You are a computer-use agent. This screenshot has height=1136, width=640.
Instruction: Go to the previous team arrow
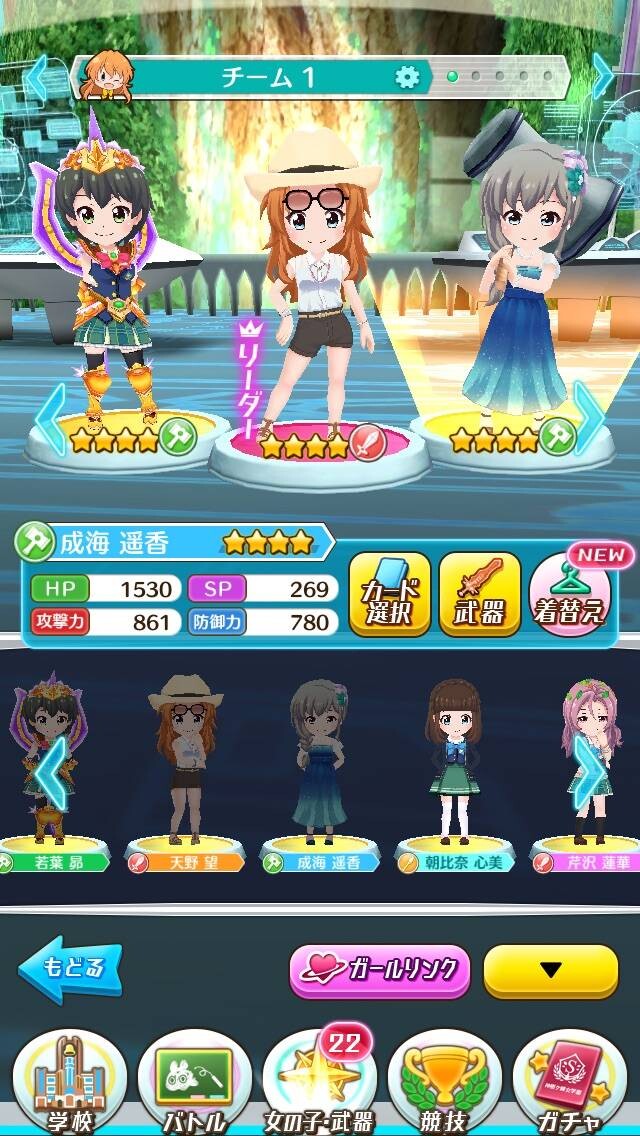point(36,77)
